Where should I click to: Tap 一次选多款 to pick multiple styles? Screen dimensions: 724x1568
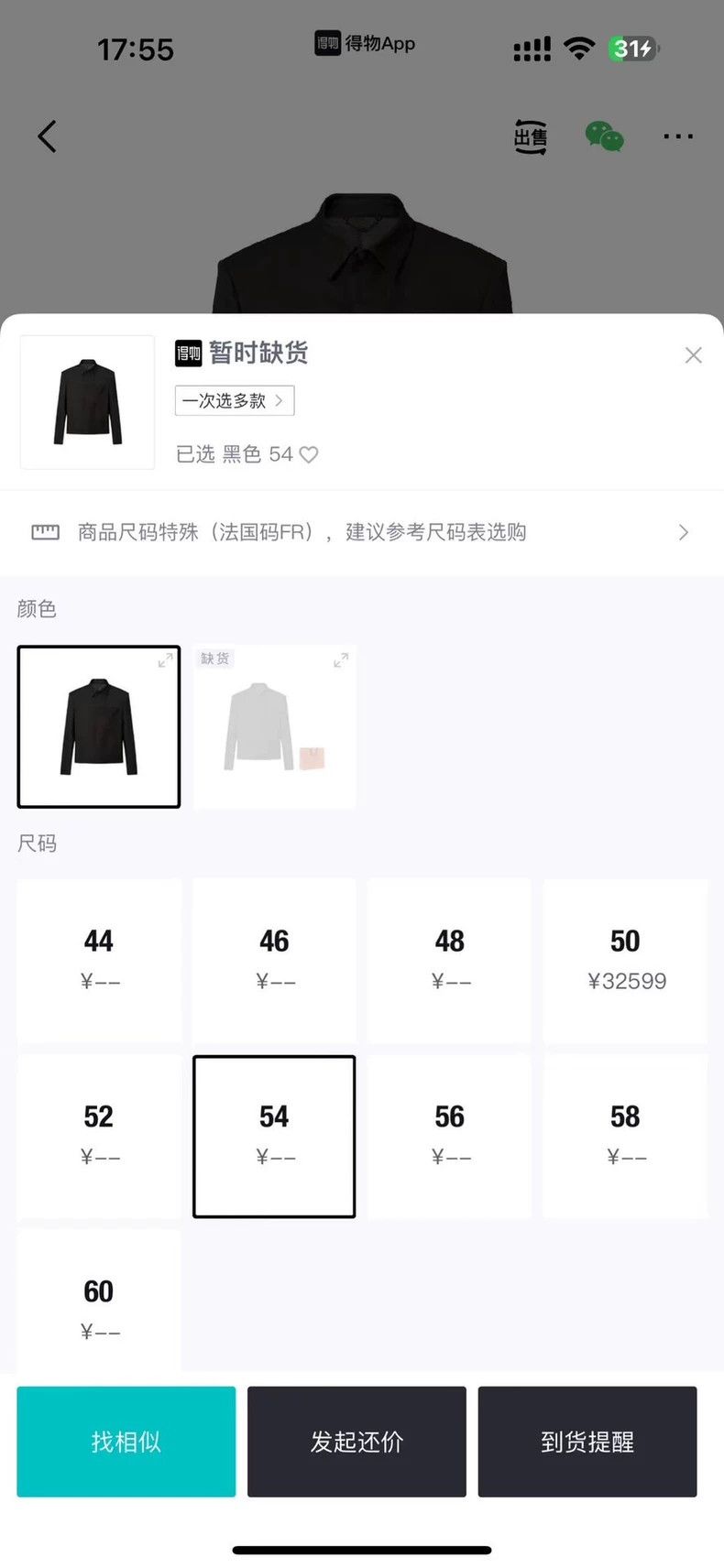pos(235,401)
